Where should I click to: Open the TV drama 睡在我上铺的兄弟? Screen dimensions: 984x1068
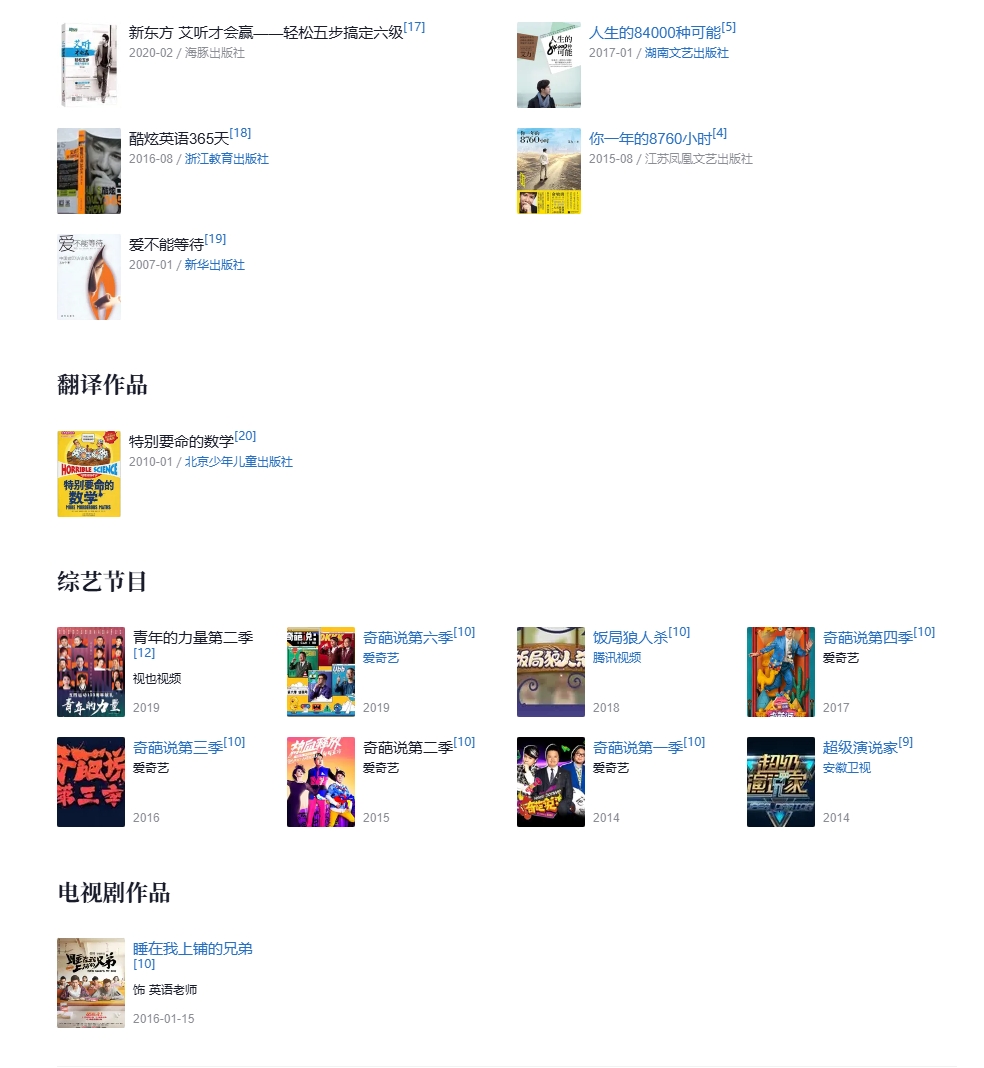click(x=192, y=949)
